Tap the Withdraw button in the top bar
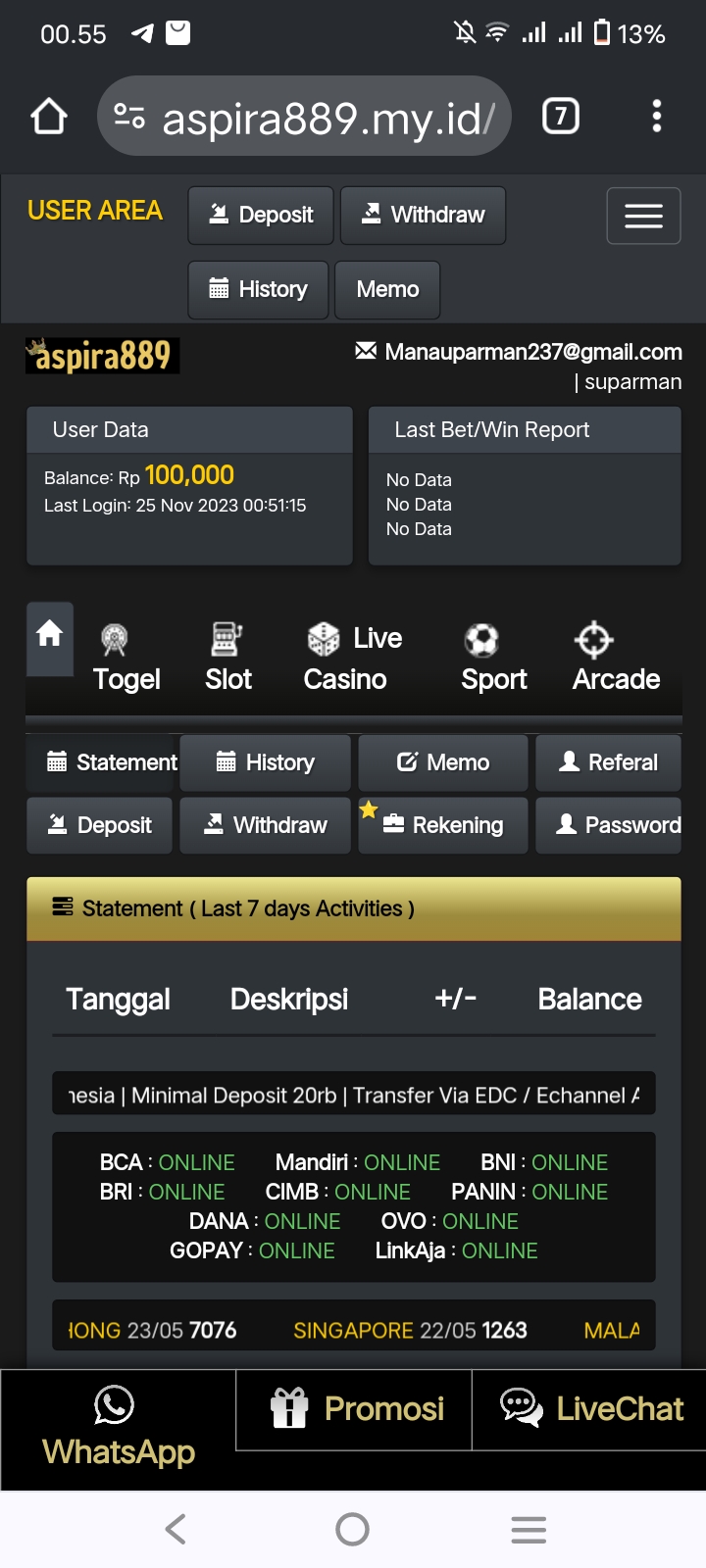This screenshot has height=1568, width=706. pos(423,215)
